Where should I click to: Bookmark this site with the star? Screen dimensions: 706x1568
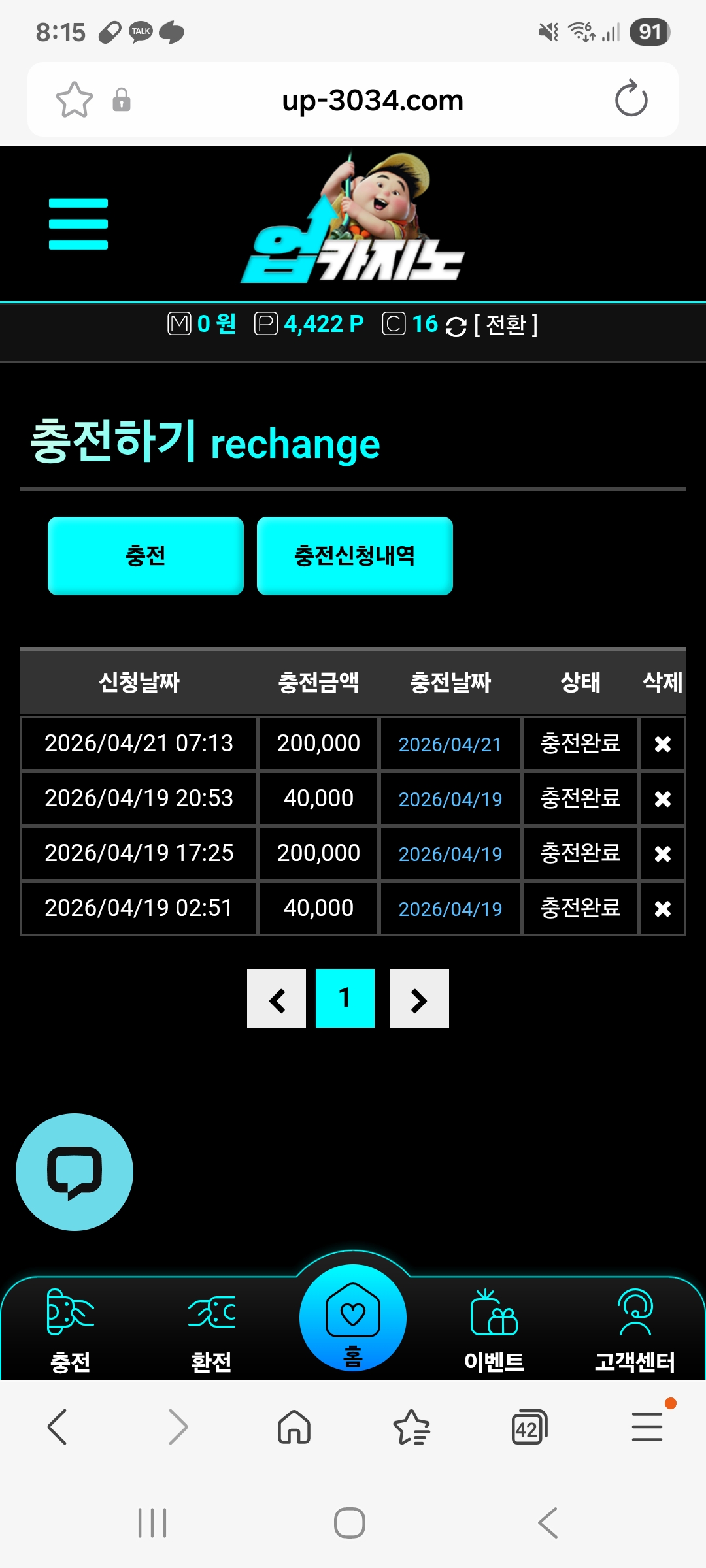pos(75,100)
